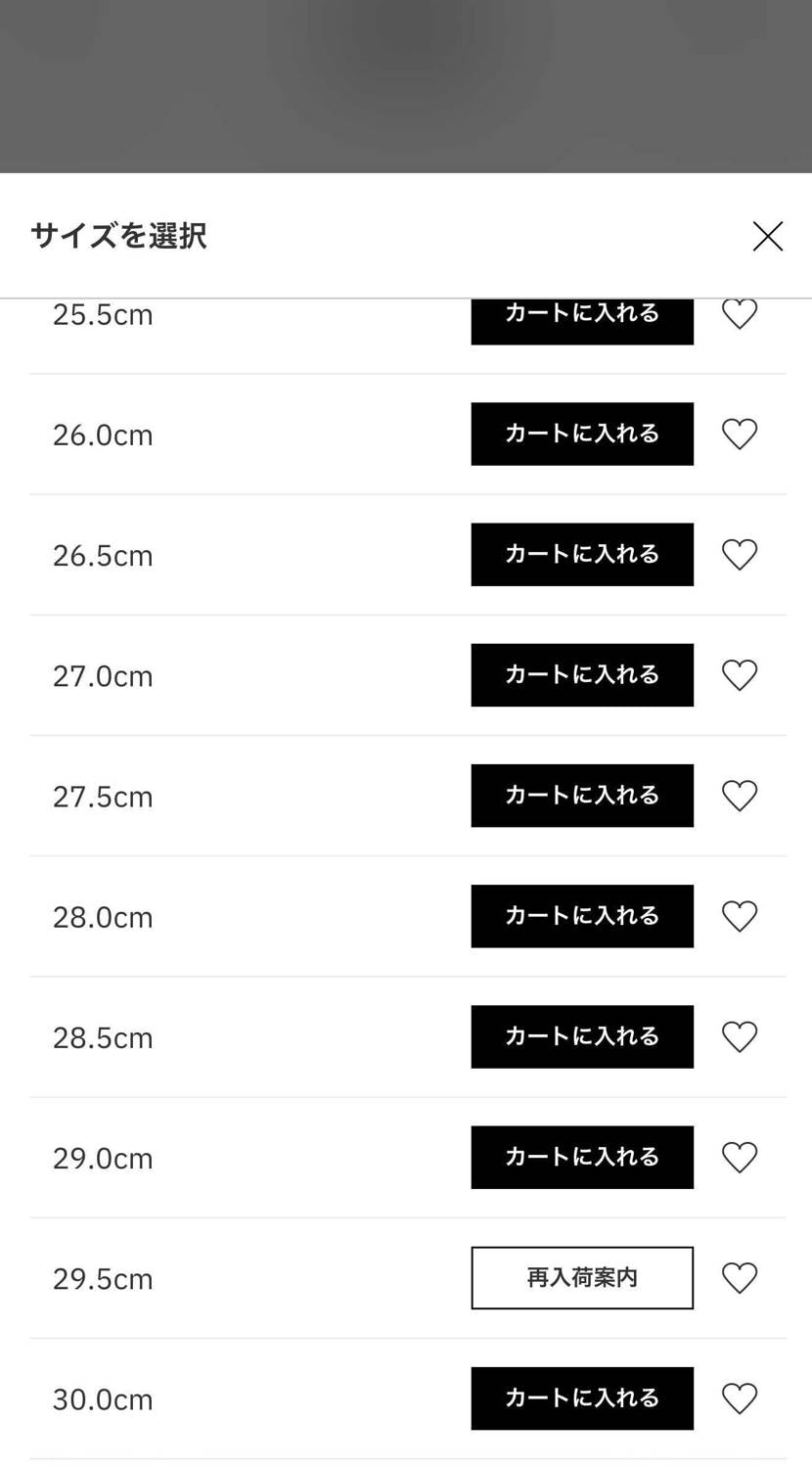The width and height of the screenshot is (812, 1466).
Task: Tap the heart icon beside 27.0cm
Action: tap(739, 674)
